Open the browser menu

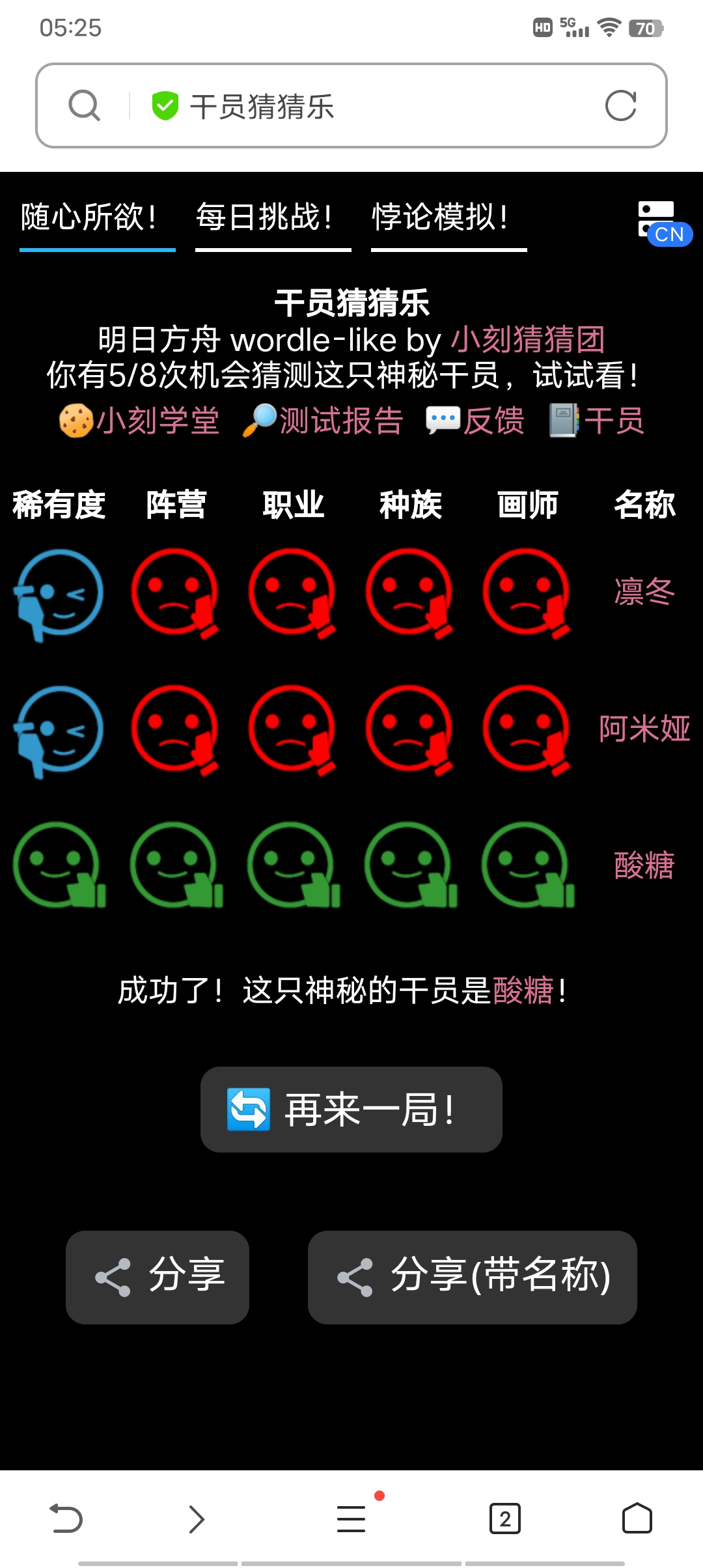[351, 1519]
